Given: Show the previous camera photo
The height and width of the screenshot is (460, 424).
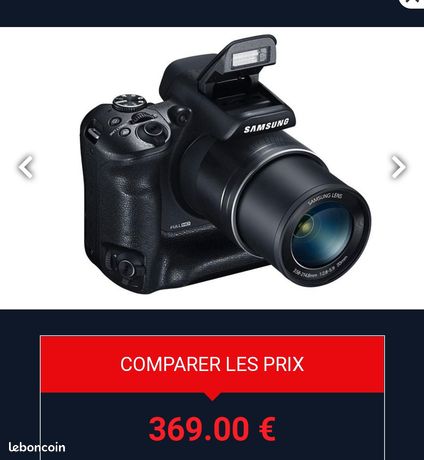Looking at the screenshot, I should [26, 167].
